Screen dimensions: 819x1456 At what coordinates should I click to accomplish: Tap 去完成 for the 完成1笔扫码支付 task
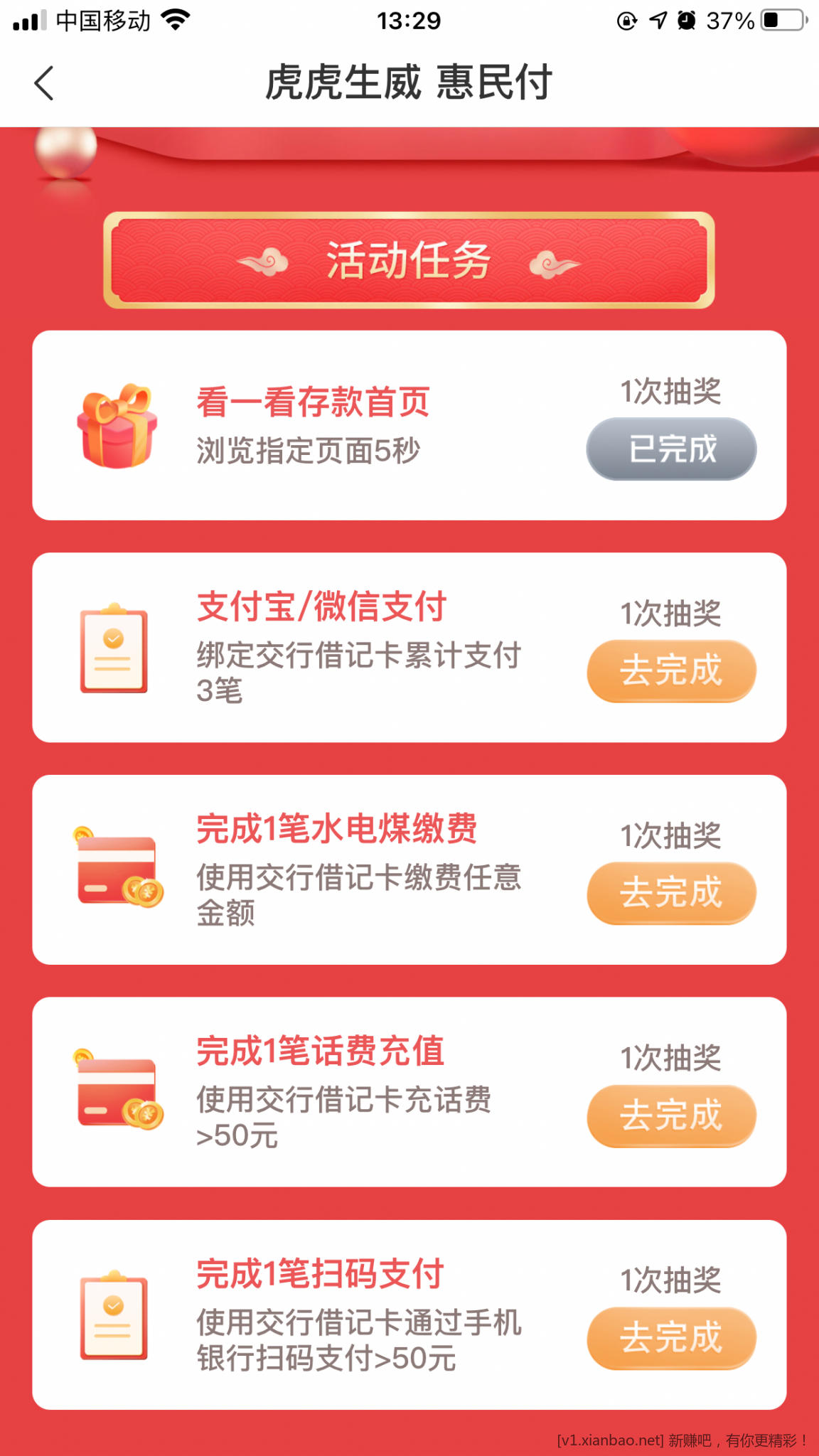(671, 1338)
